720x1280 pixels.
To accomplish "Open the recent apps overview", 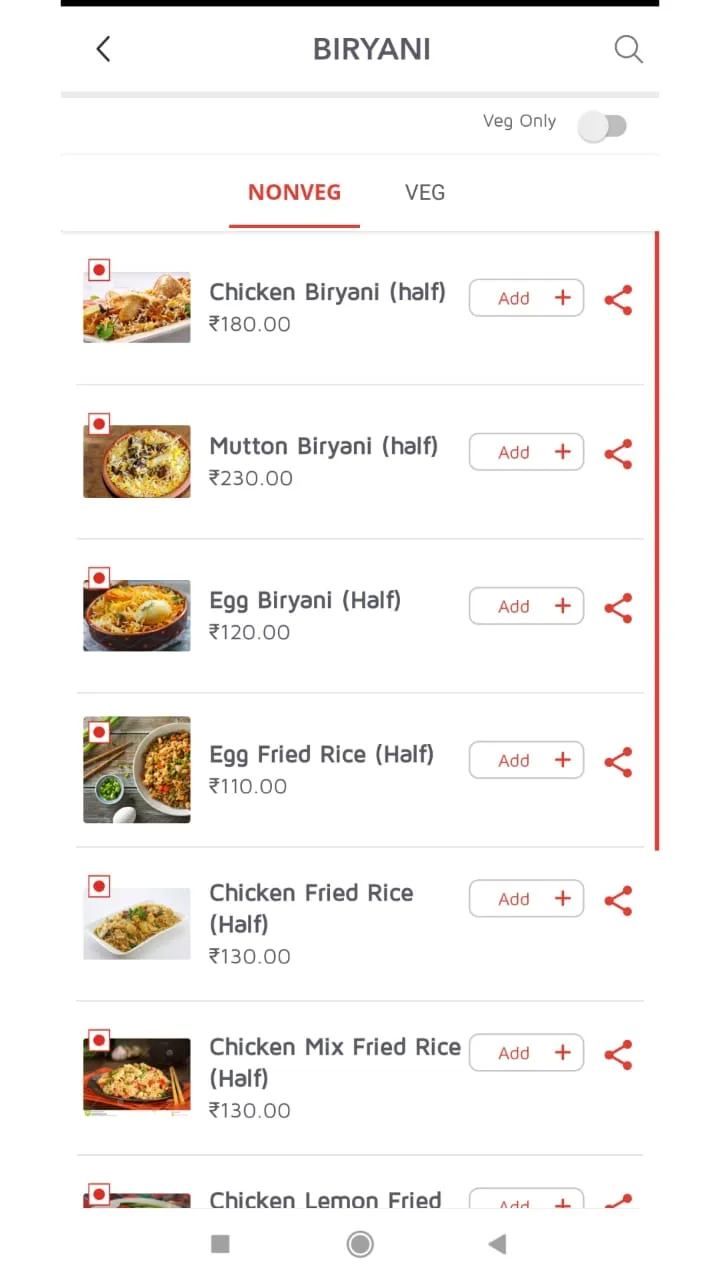I will [x=221, y=1244].
